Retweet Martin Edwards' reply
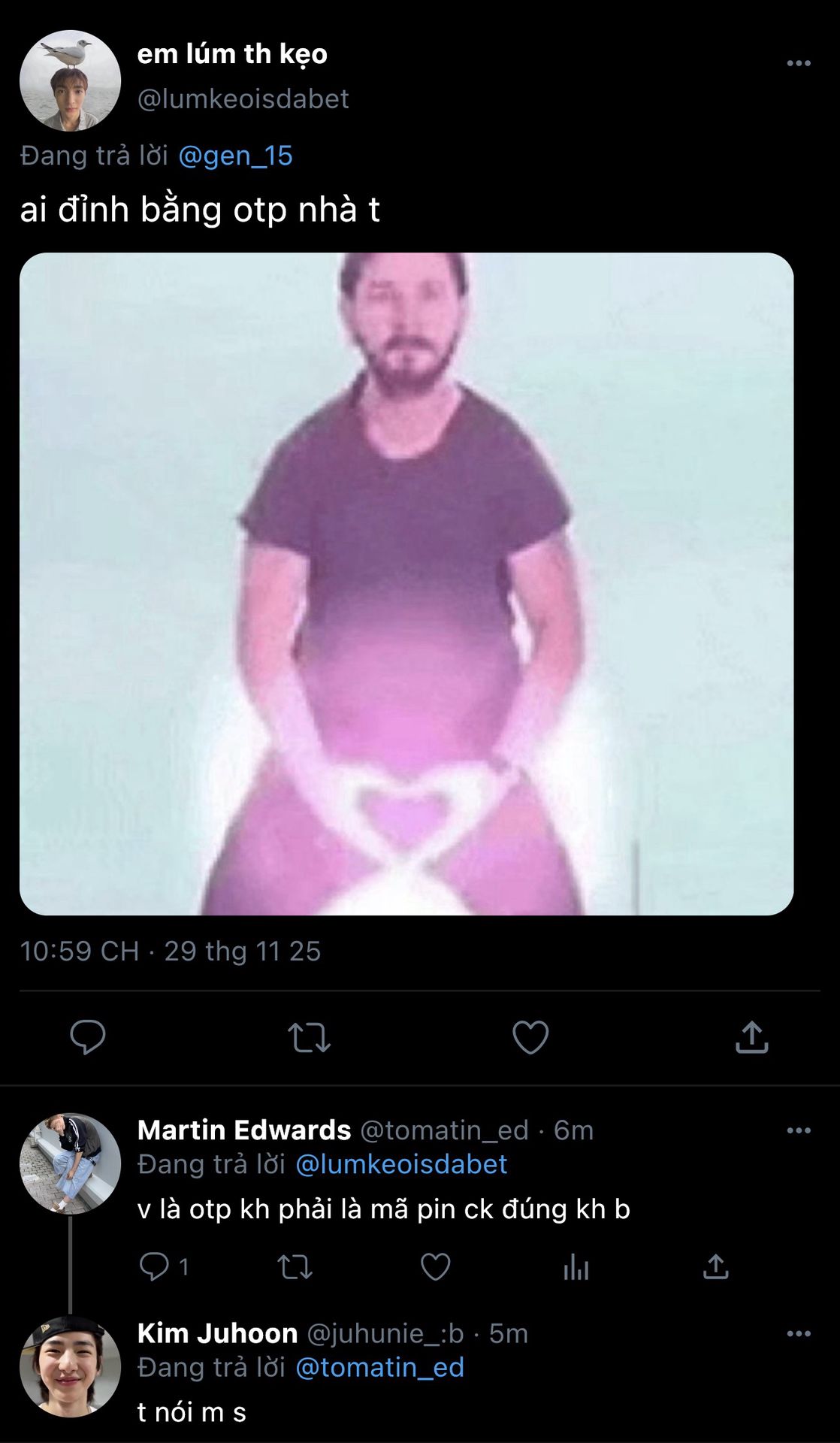This screenshot has height=1443, width=840. pos(295,1266)
